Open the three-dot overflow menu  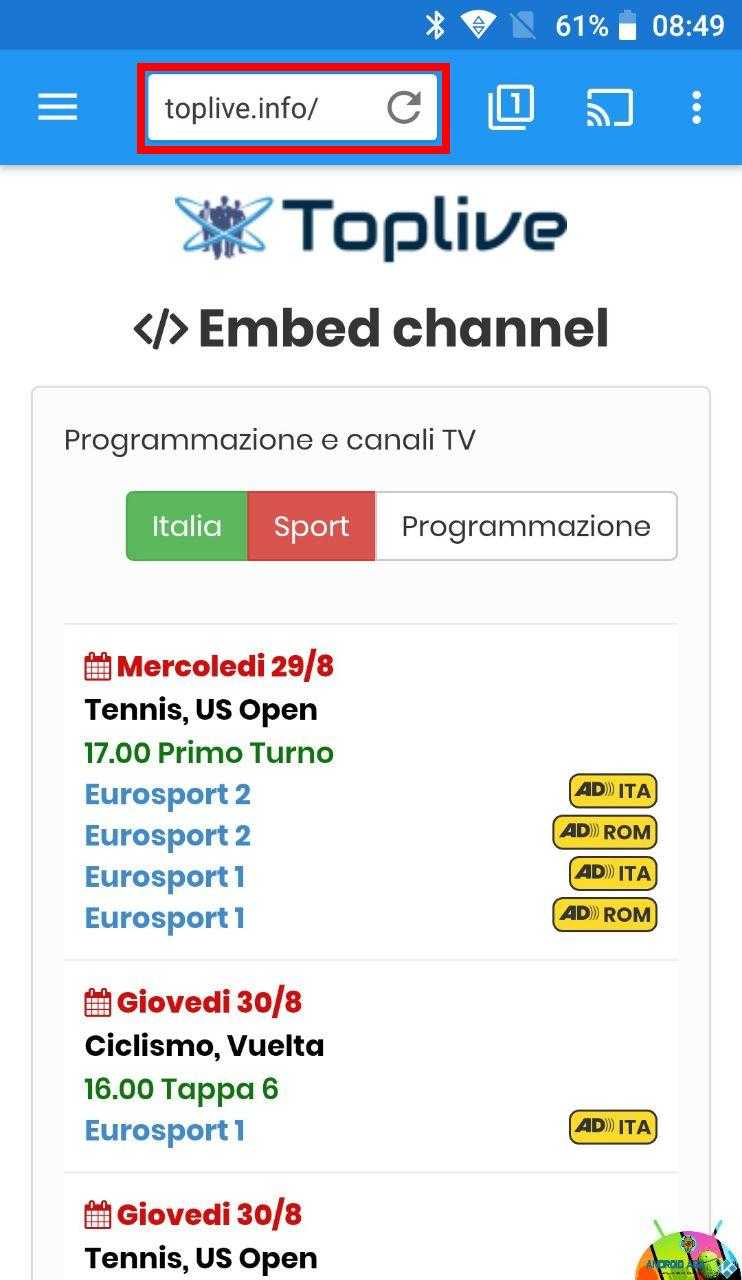click(696, 107)
